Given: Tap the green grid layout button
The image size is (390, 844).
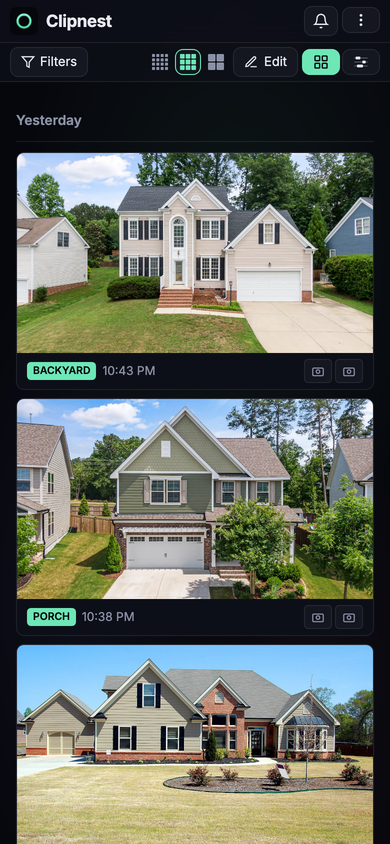Looking at the screenshot, I should [321, 62].
